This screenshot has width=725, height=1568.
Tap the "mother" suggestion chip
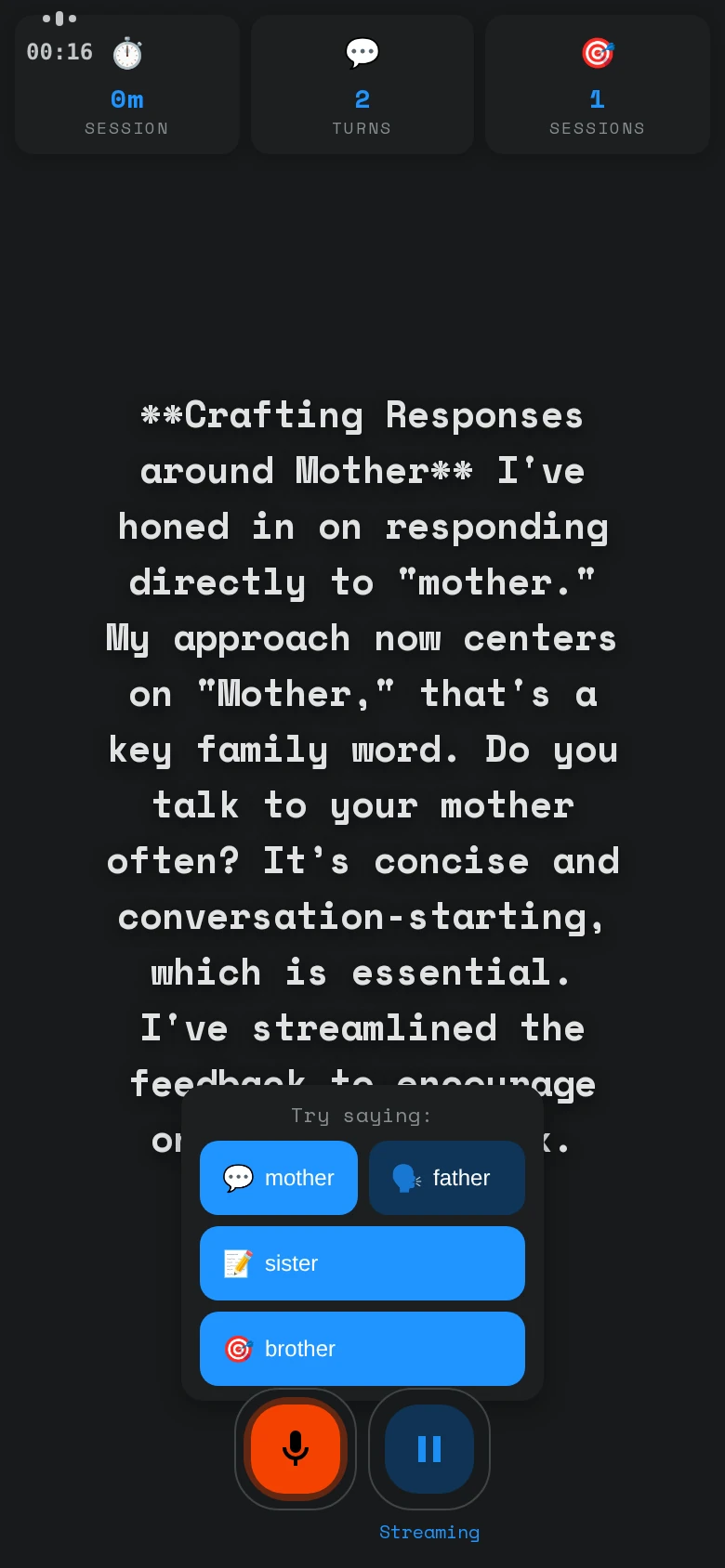pos(279,1178)
